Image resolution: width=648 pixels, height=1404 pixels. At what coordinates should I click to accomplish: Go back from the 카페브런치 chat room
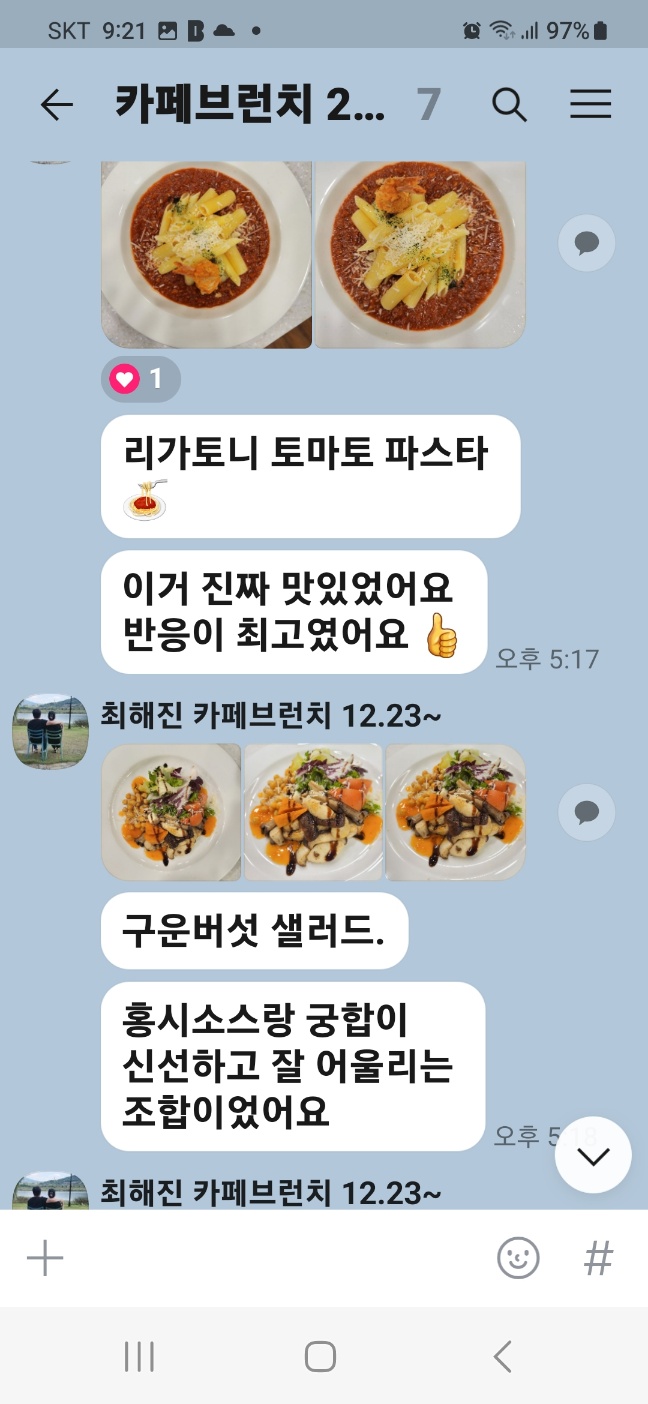click(x=57, y=105)
